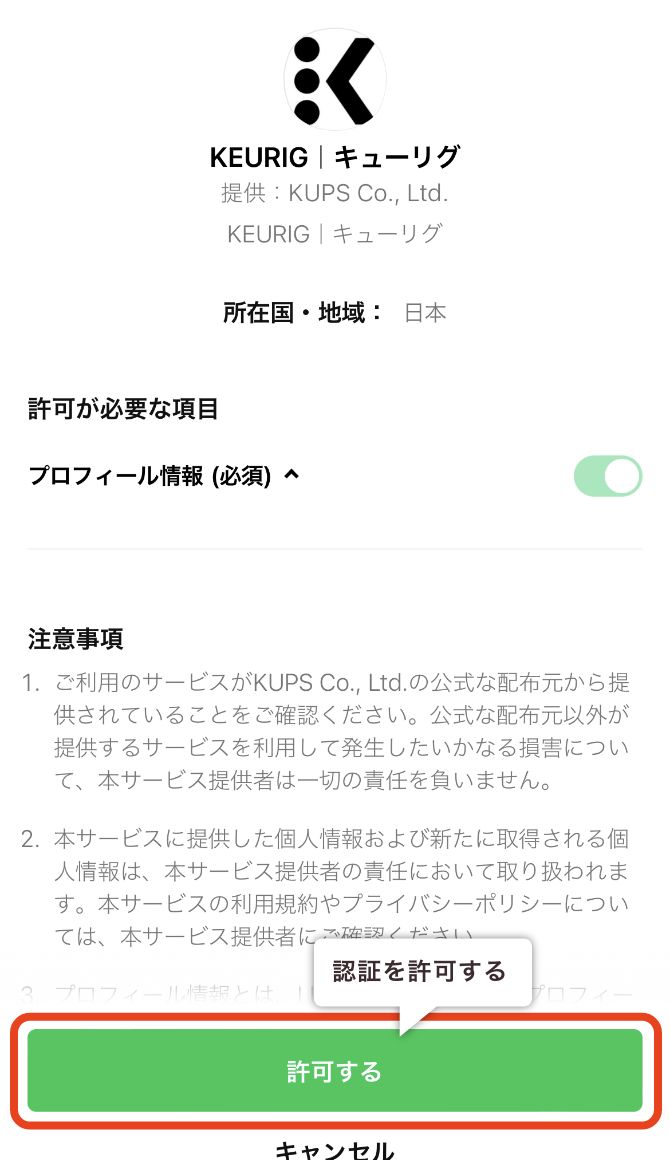Tap キャンセル to decline authorization

point(334,1149)
